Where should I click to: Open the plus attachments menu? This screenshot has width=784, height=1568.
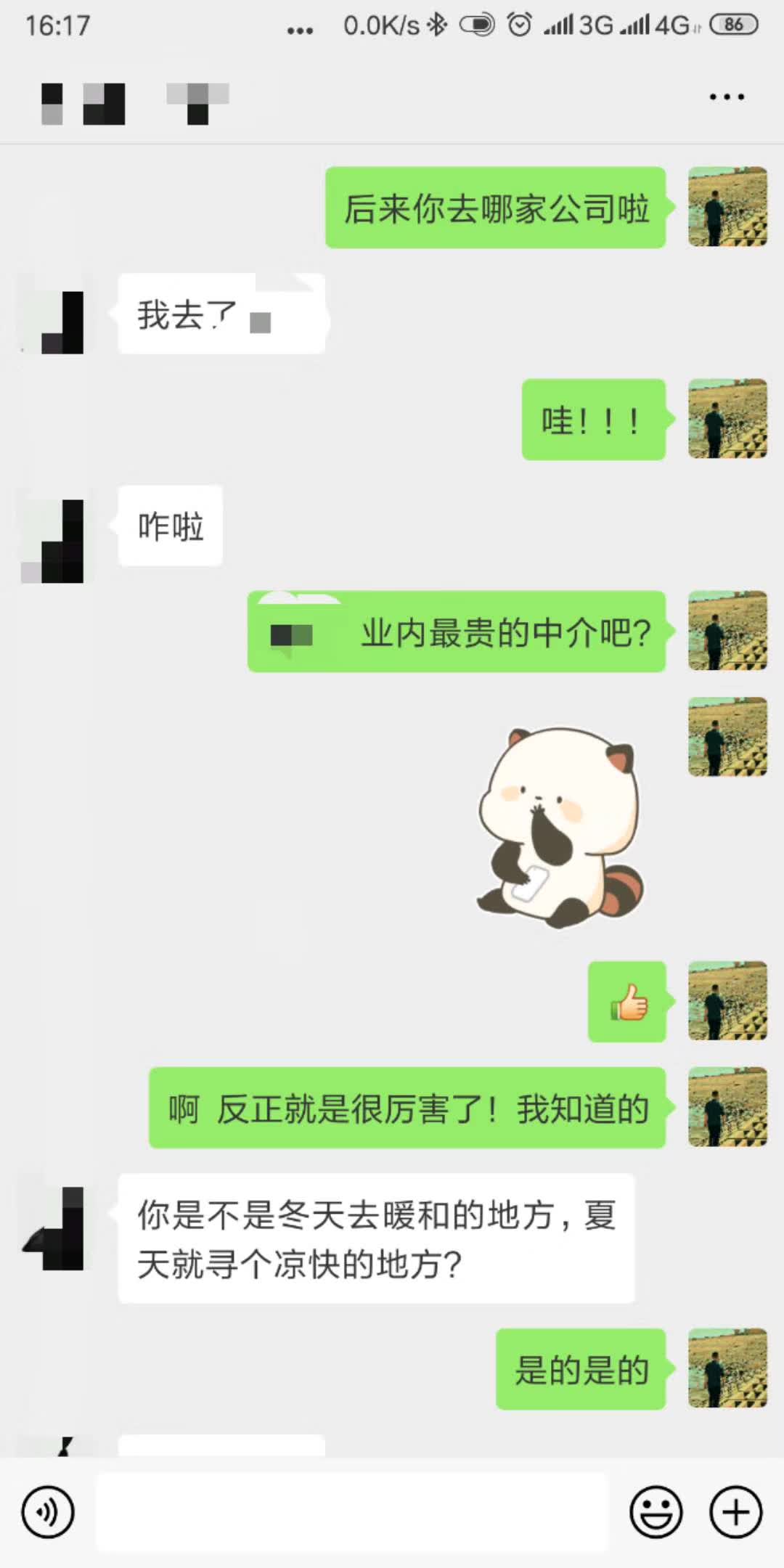click(x=735, y=1513)
